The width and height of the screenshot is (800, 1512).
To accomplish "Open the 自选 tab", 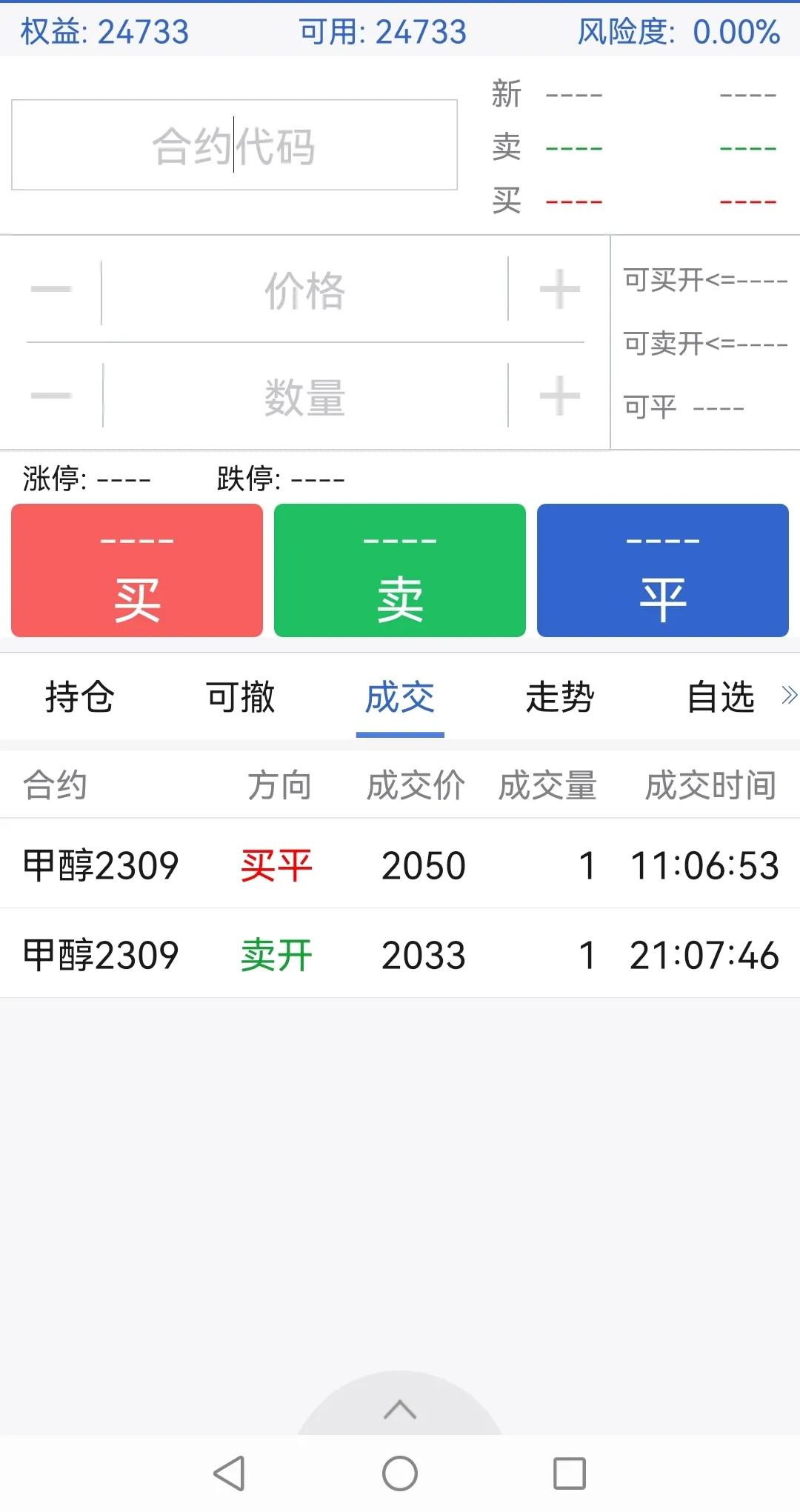I will pos(720,697).
